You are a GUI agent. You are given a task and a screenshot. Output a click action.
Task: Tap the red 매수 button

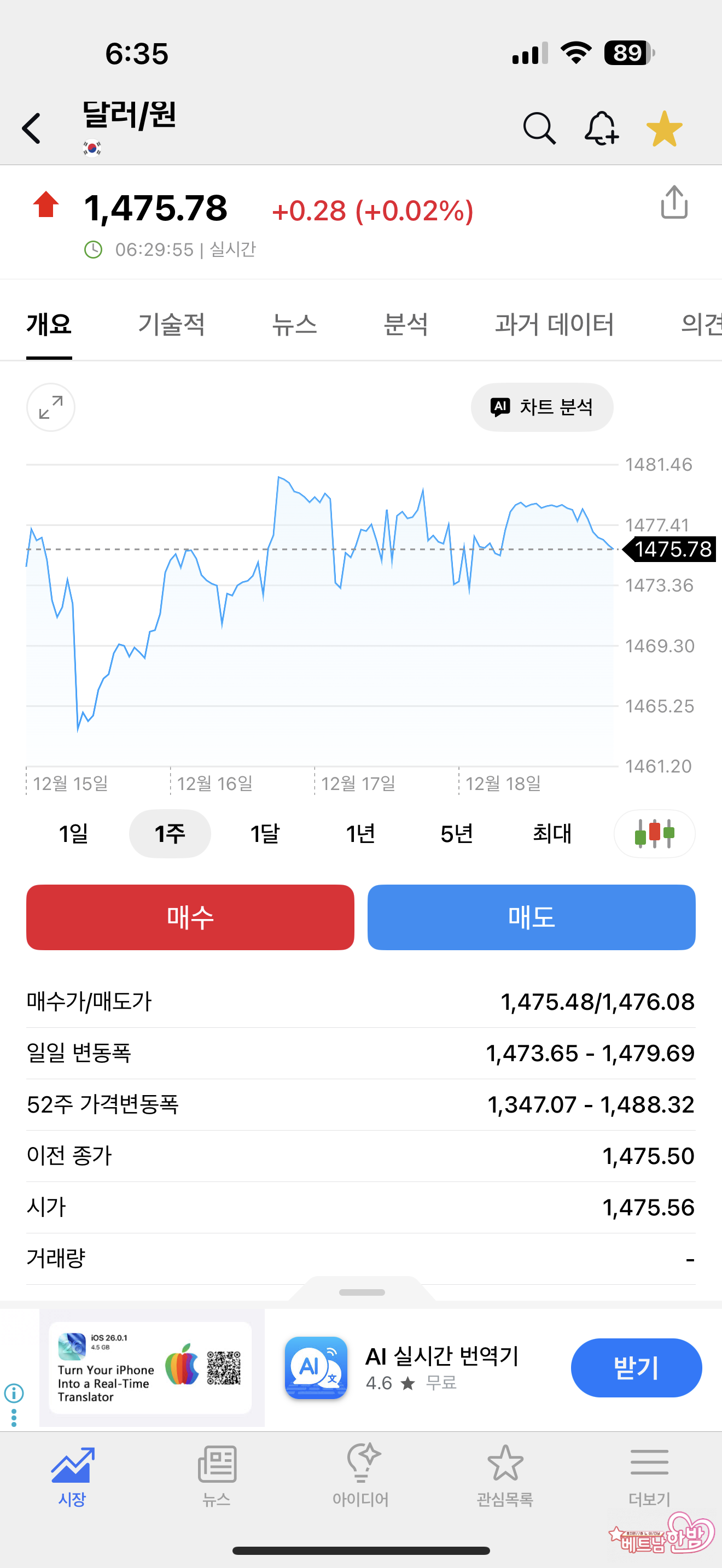pyautogui.click(x=190, y=917)
